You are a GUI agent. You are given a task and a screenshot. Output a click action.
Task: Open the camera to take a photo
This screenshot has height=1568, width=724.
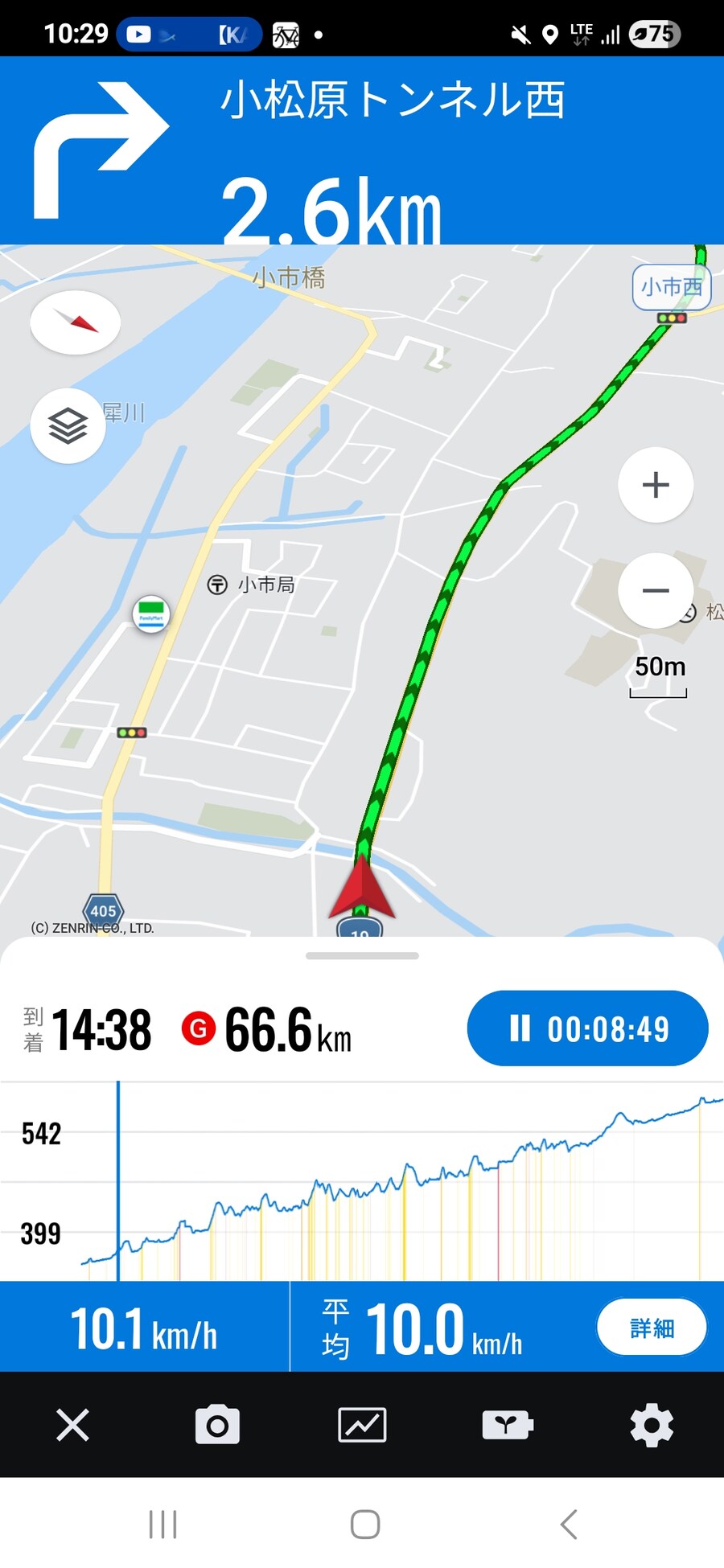(x=217, y=1426)
